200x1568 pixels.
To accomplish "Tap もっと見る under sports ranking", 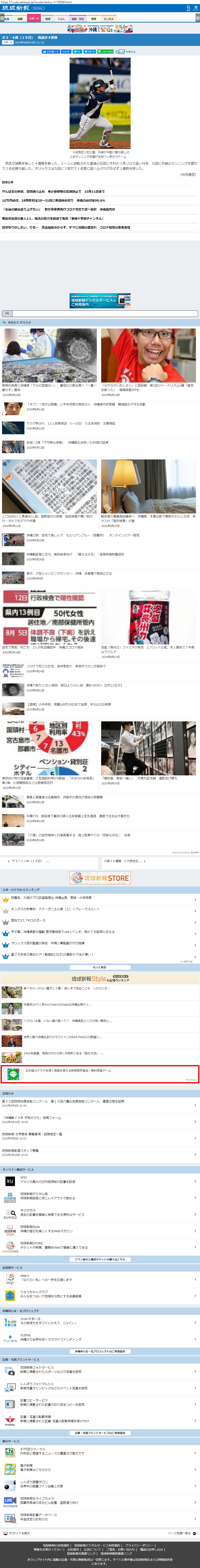I will pos(100,967).
